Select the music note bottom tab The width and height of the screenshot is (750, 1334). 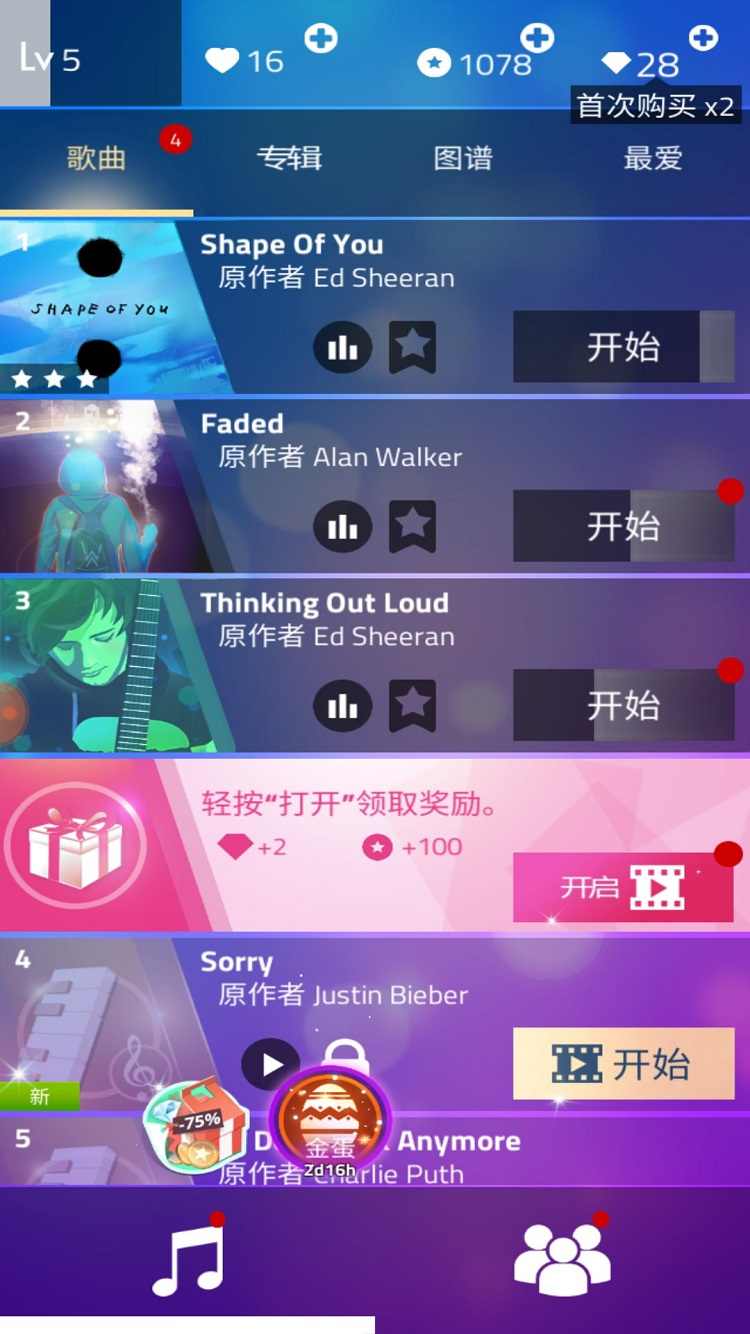[188, 1258]
